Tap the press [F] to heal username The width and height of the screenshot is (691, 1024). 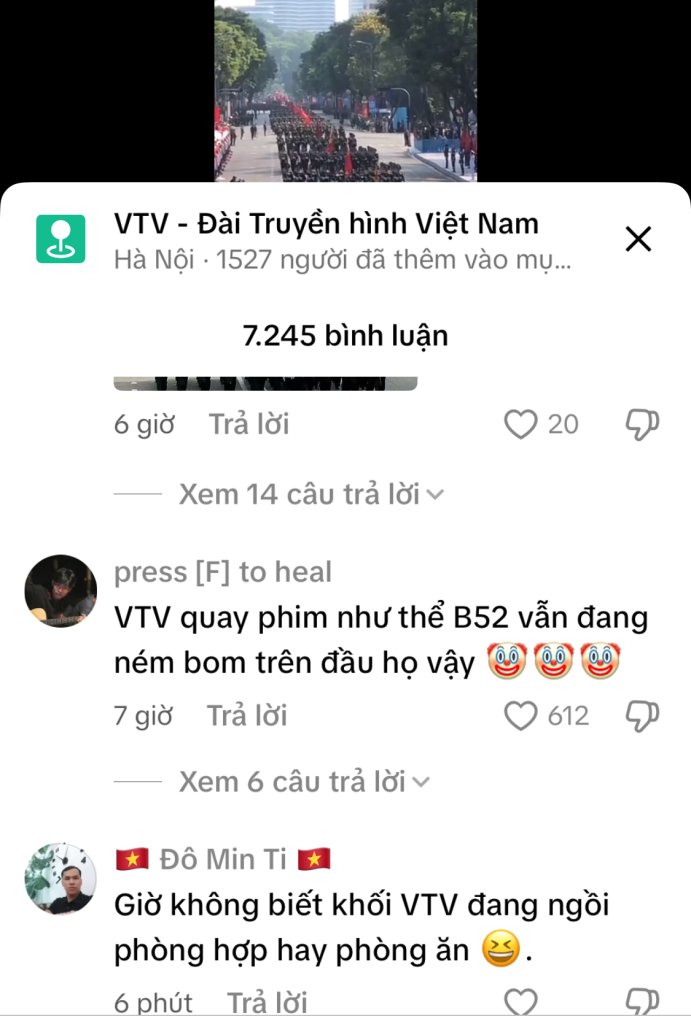coord(223,572)
